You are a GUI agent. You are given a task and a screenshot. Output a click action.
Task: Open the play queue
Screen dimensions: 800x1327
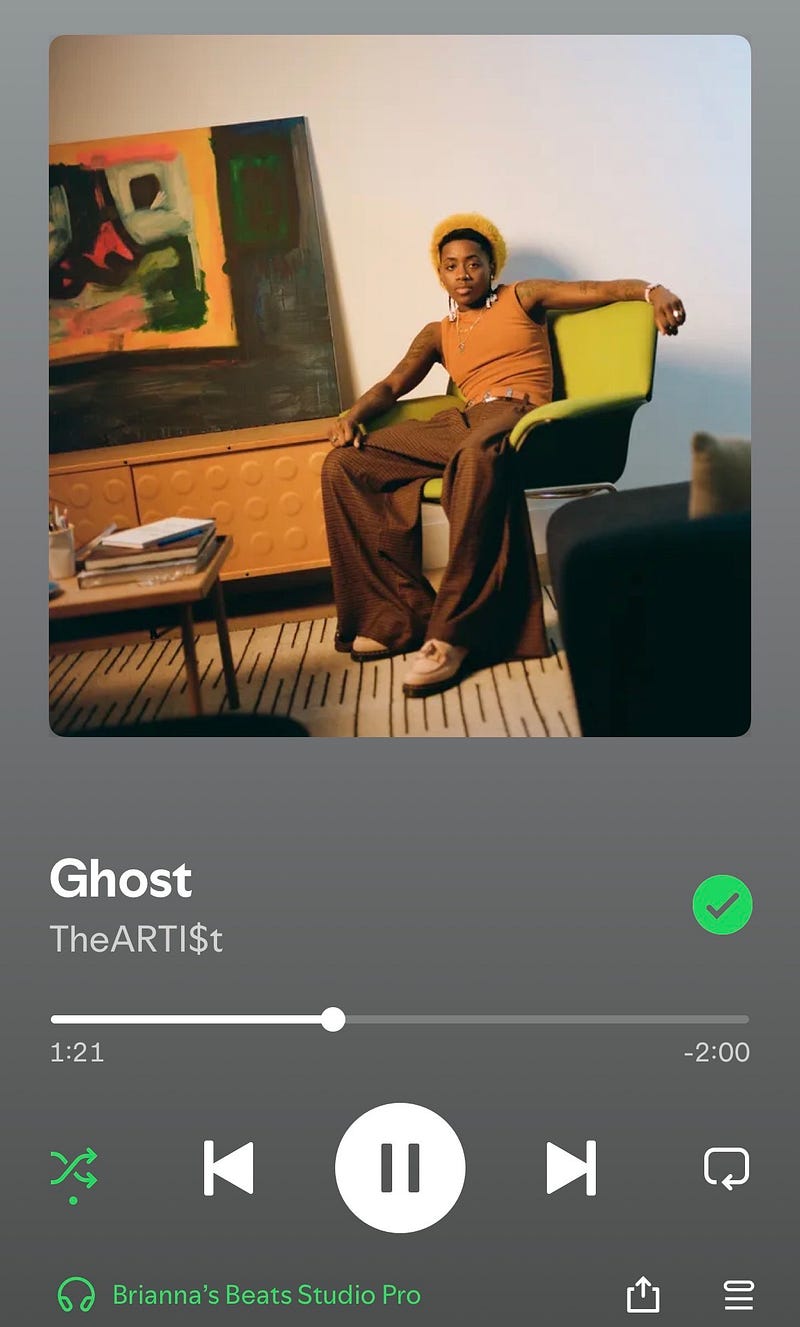pyautogui.click(x=738, y=1296)
